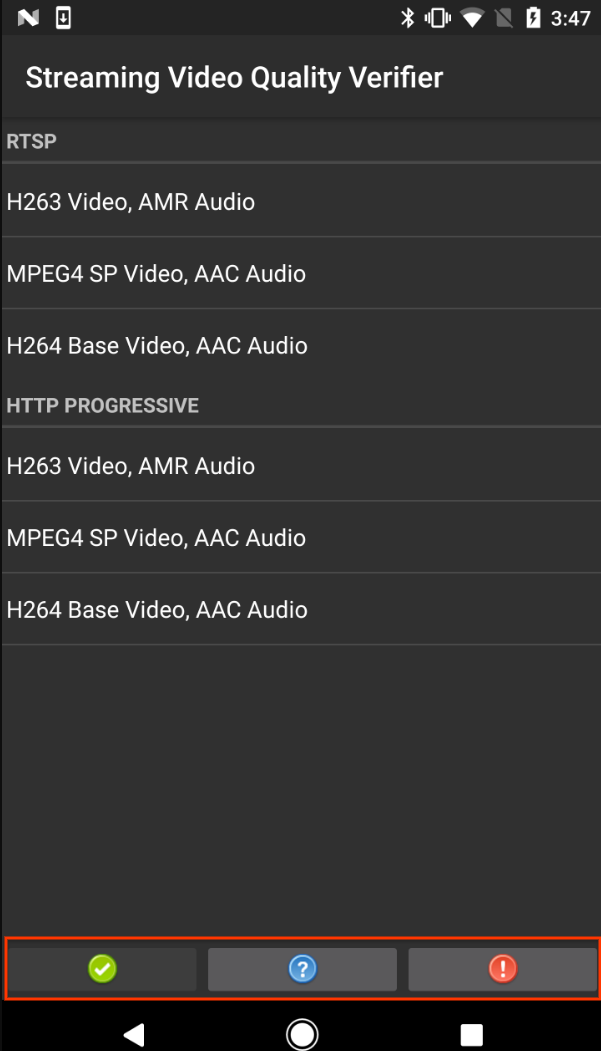The image size is (601, 1051).
Task: Show test info with blue question button
Action: (x=302, y=969)
